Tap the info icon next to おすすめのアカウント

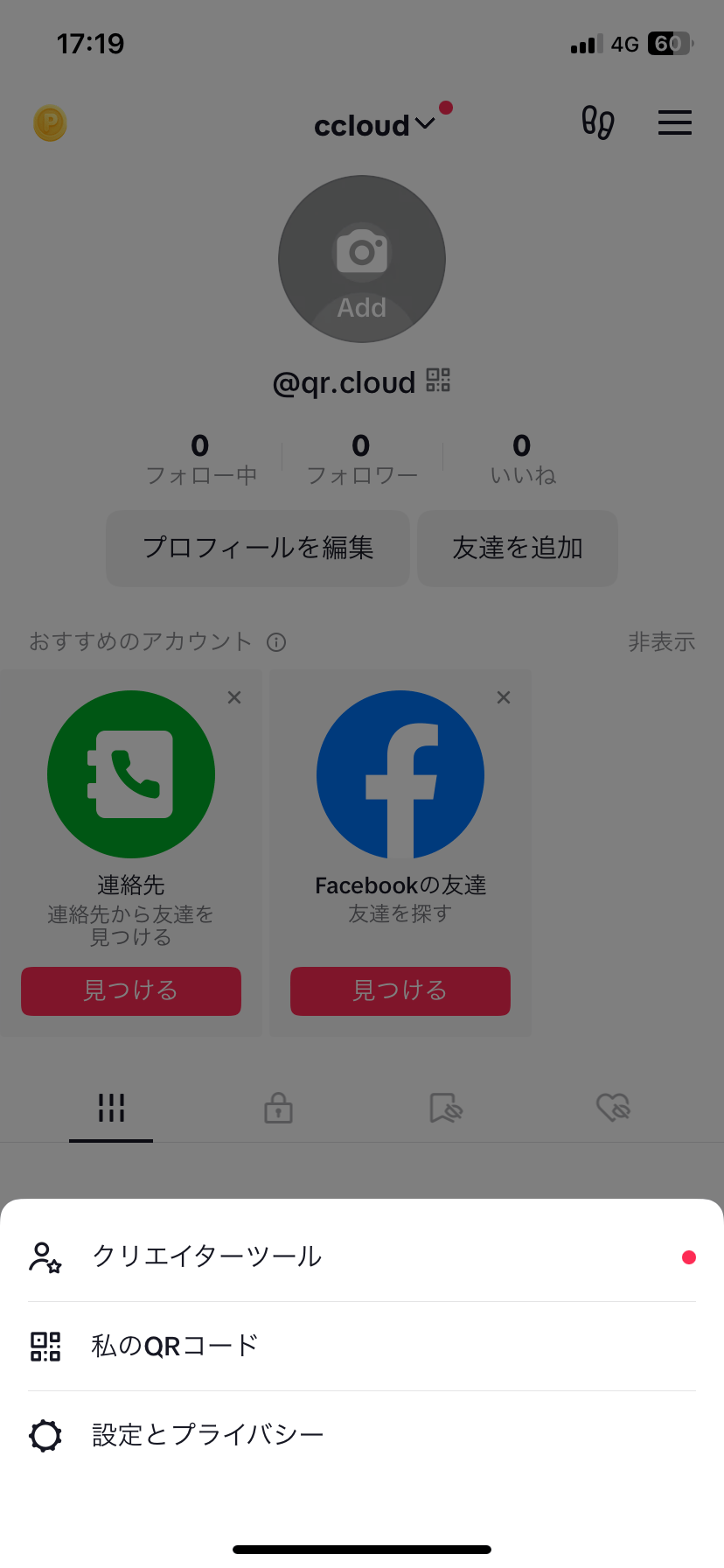click(x=276, y=642)
